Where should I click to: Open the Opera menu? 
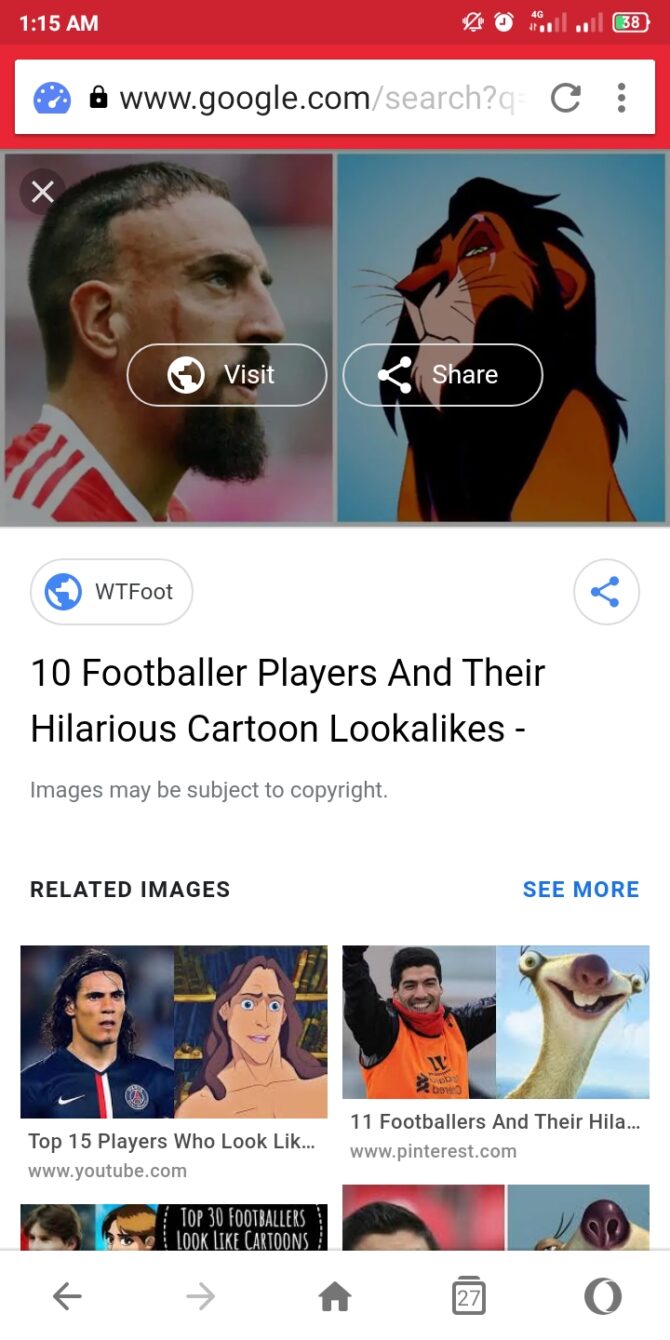[x=602, y=1297]
